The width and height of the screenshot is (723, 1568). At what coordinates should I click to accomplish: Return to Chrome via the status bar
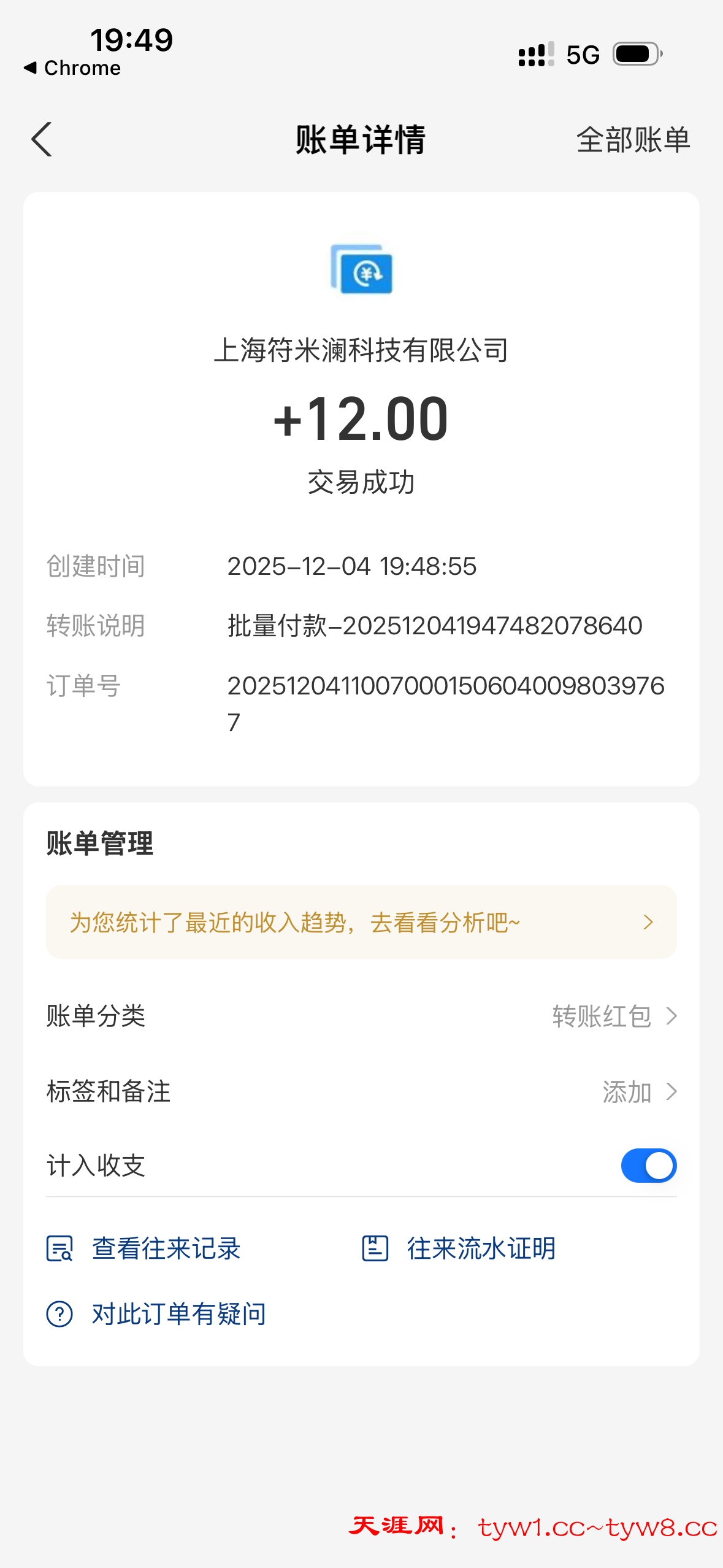(x=72, y=67)
